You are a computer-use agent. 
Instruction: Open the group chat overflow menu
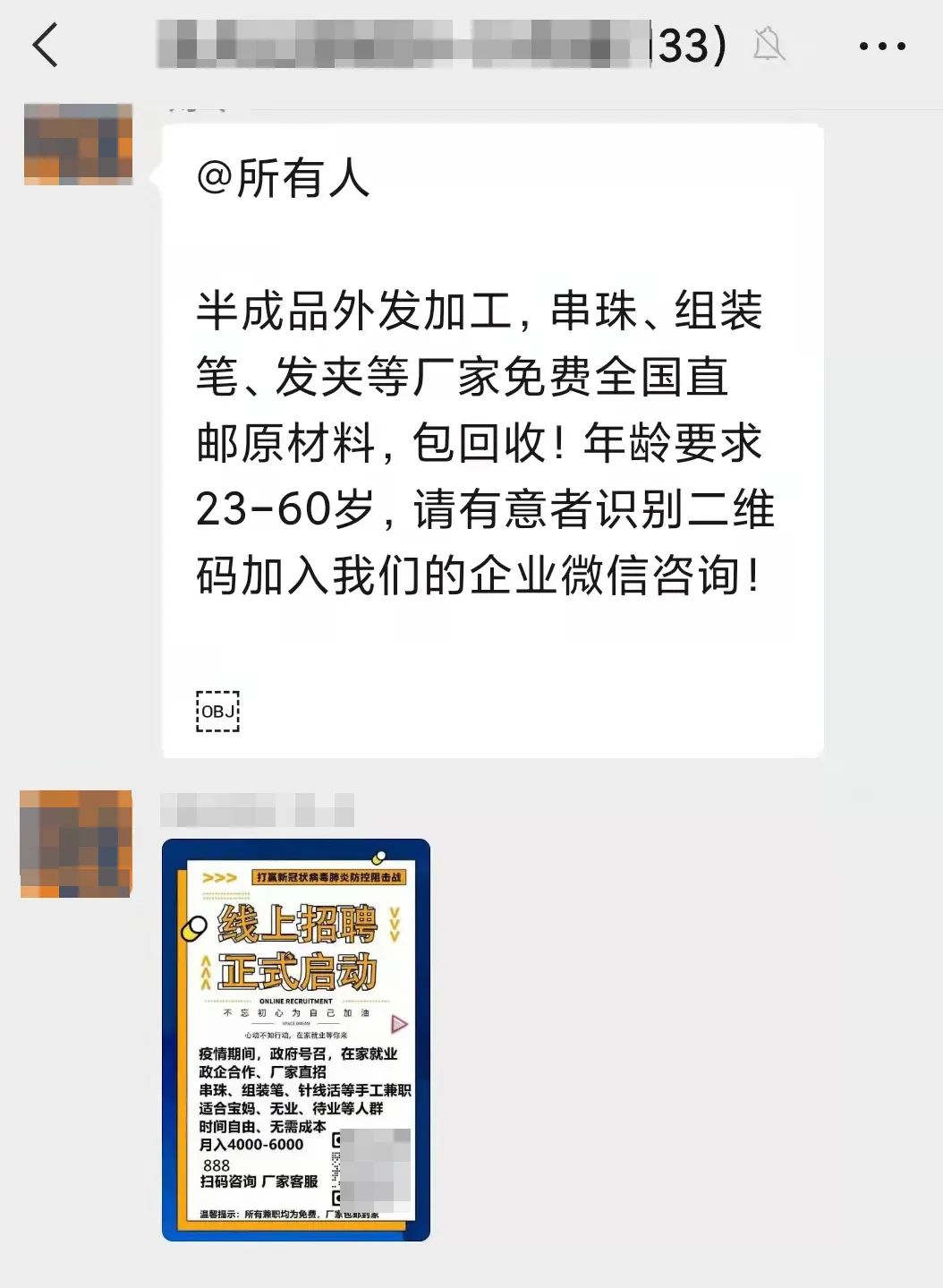click(881, 46)
